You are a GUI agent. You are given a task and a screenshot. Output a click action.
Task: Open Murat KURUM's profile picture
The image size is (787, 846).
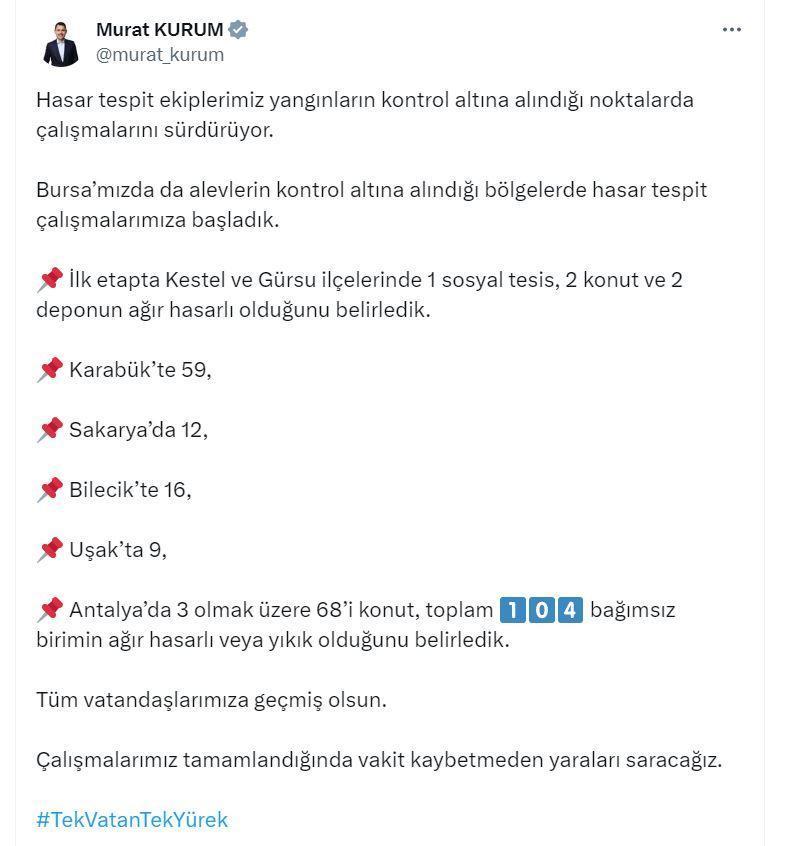(60, 43)
